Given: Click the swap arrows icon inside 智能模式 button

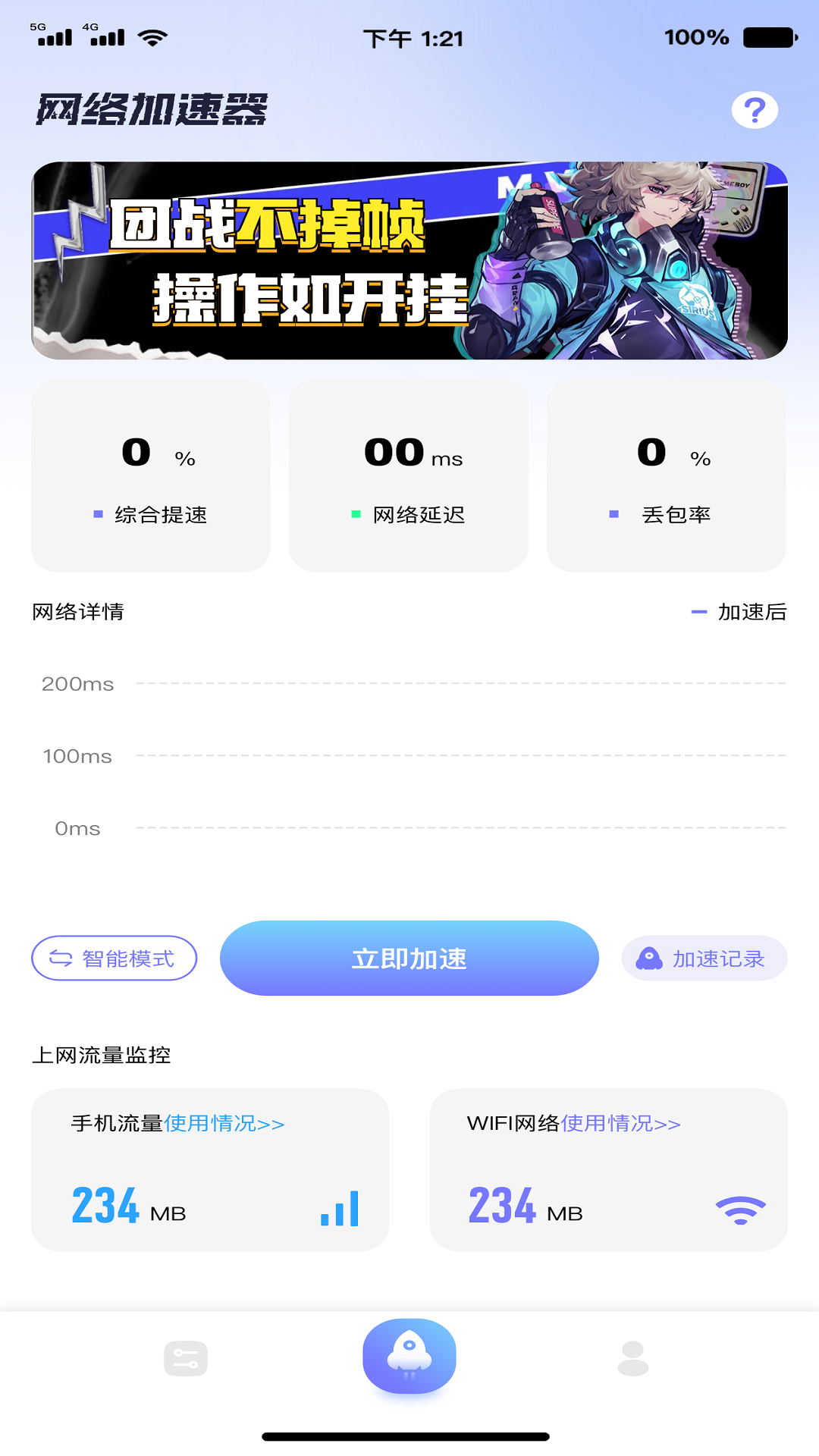Looking at the screenshot, I should [58, 958].
